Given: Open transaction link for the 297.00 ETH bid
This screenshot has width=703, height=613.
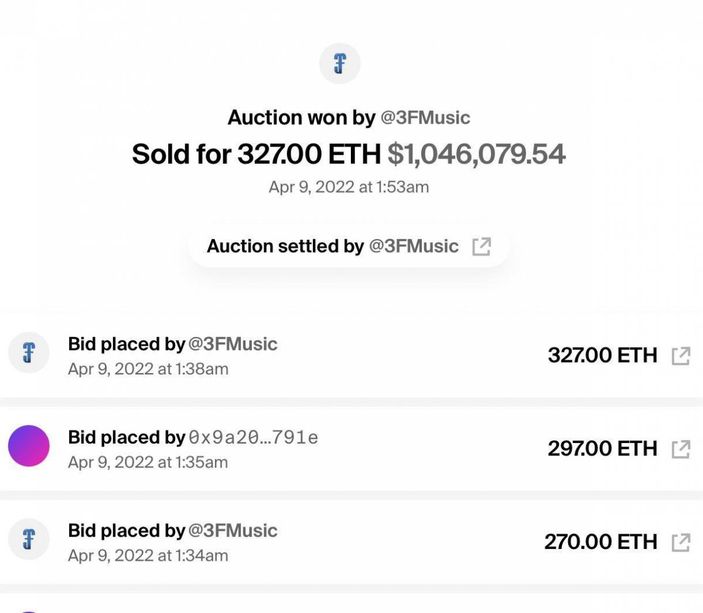Looking at the screenshot, I should (x=681, y=449).
